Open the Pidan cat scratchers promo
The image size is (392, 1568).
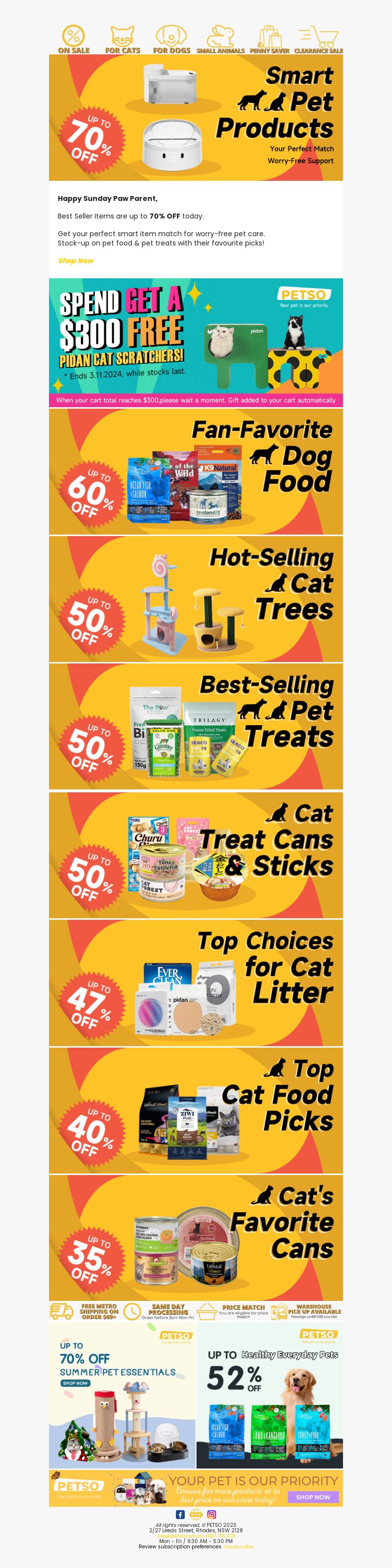coord(196,342)
